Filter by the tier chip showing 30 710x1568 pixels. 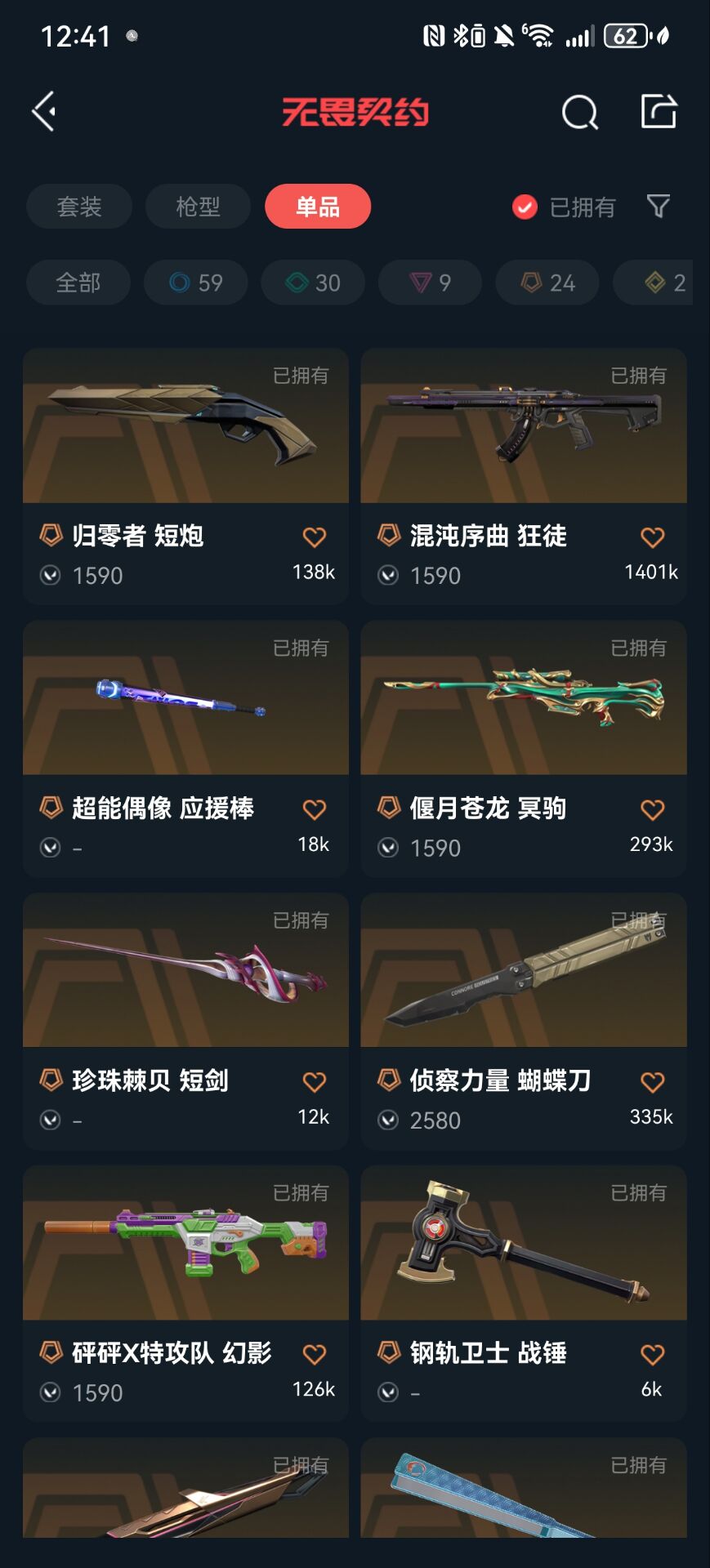pos(313,283)
